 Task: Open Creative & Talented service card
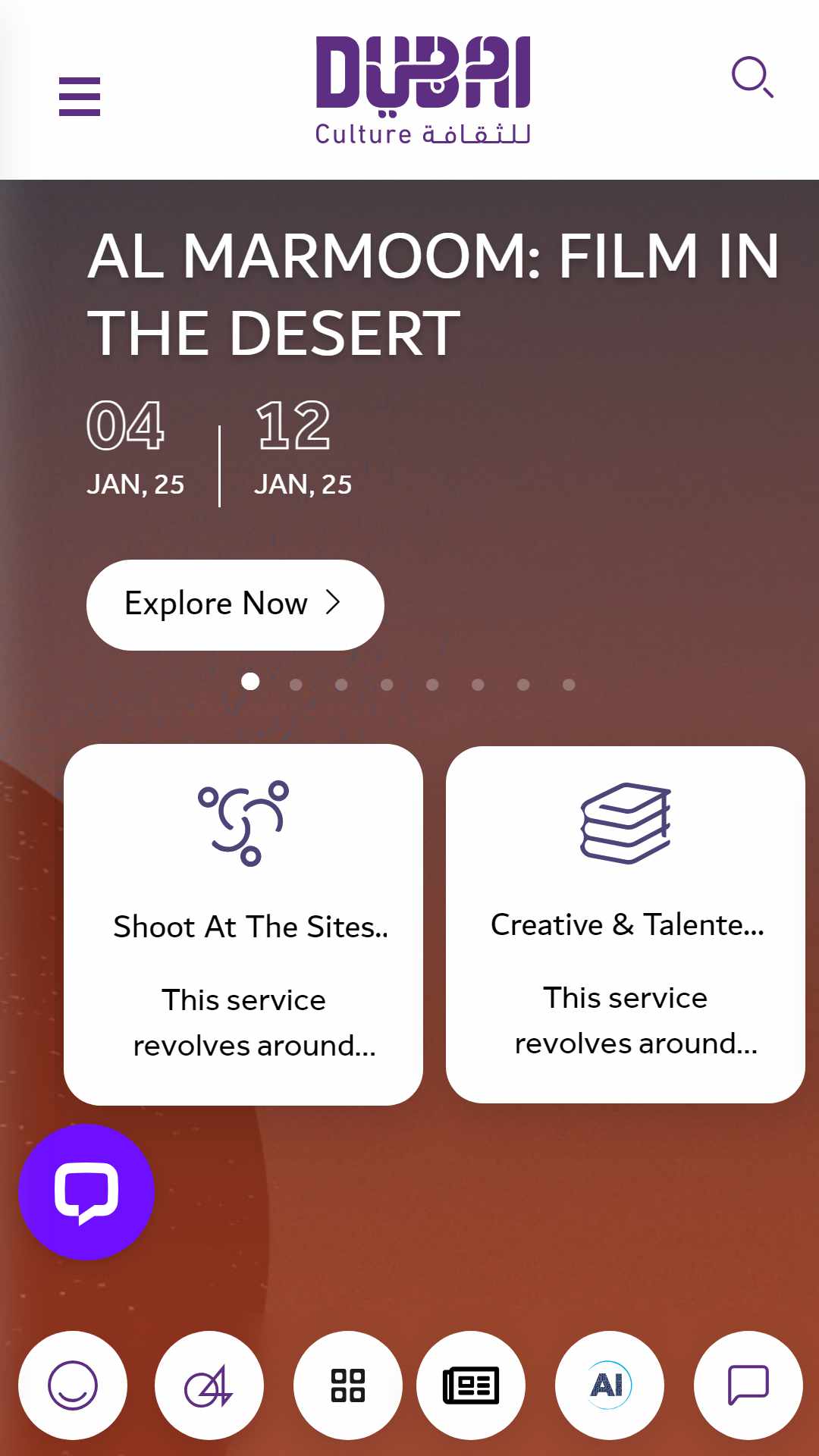626,924
